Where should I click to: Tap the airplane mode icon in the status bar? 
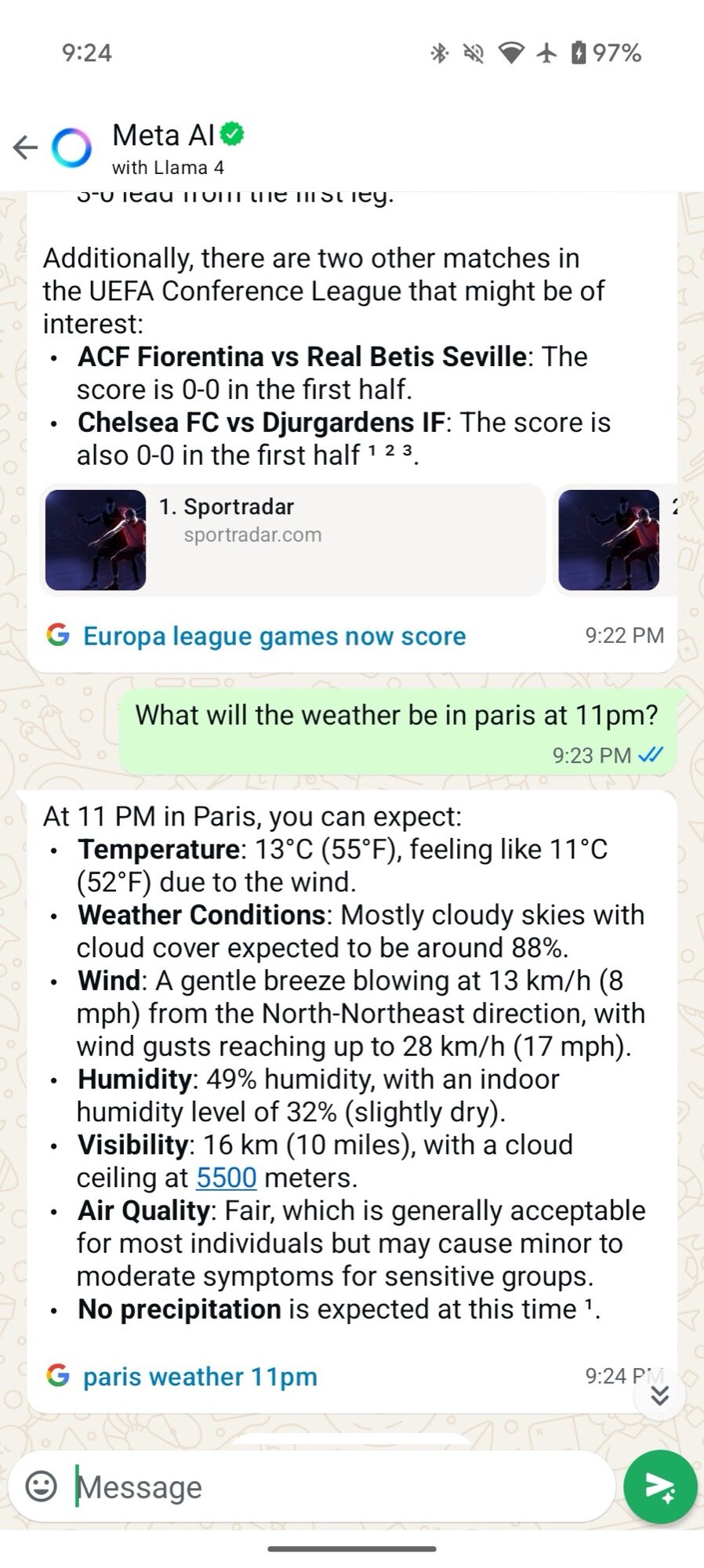[546, 53]
